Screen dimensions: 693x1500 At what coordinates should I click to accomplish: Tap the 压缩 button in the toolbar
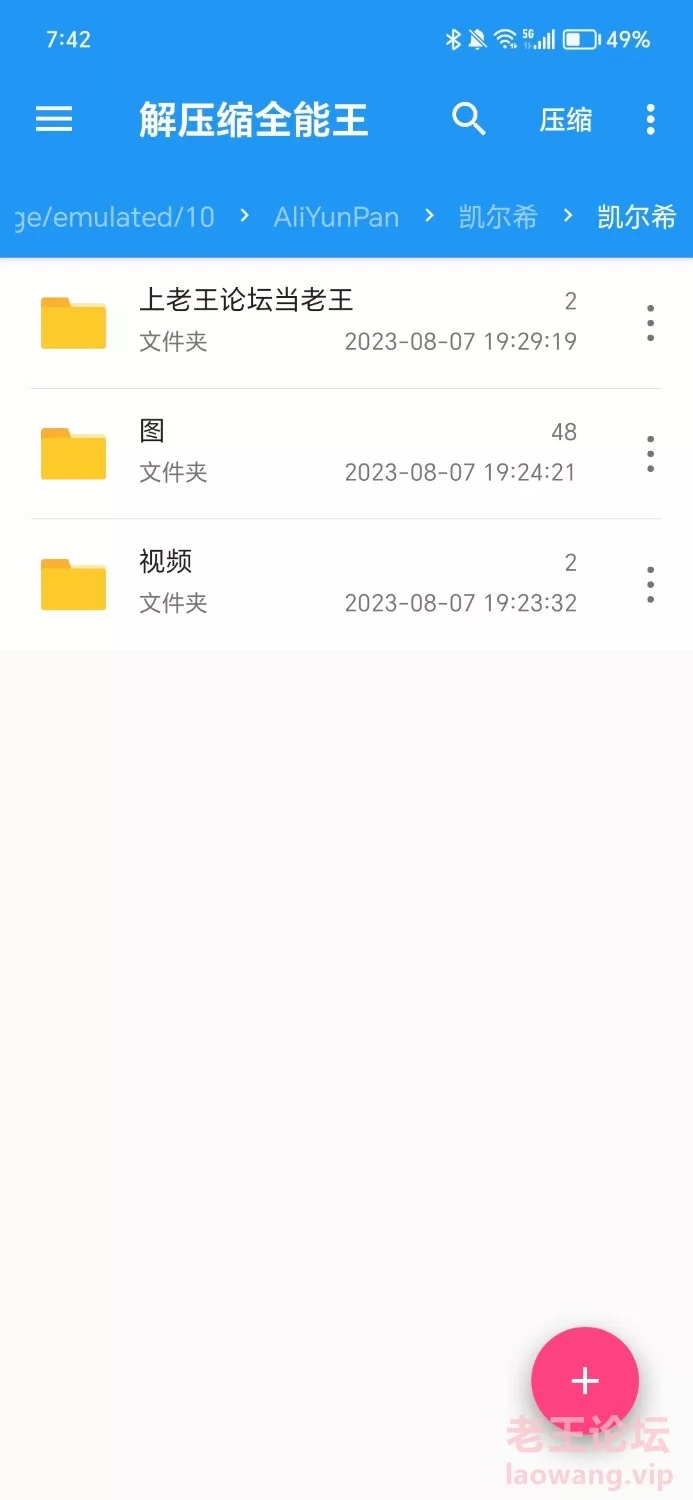click(x=566, y=120)
